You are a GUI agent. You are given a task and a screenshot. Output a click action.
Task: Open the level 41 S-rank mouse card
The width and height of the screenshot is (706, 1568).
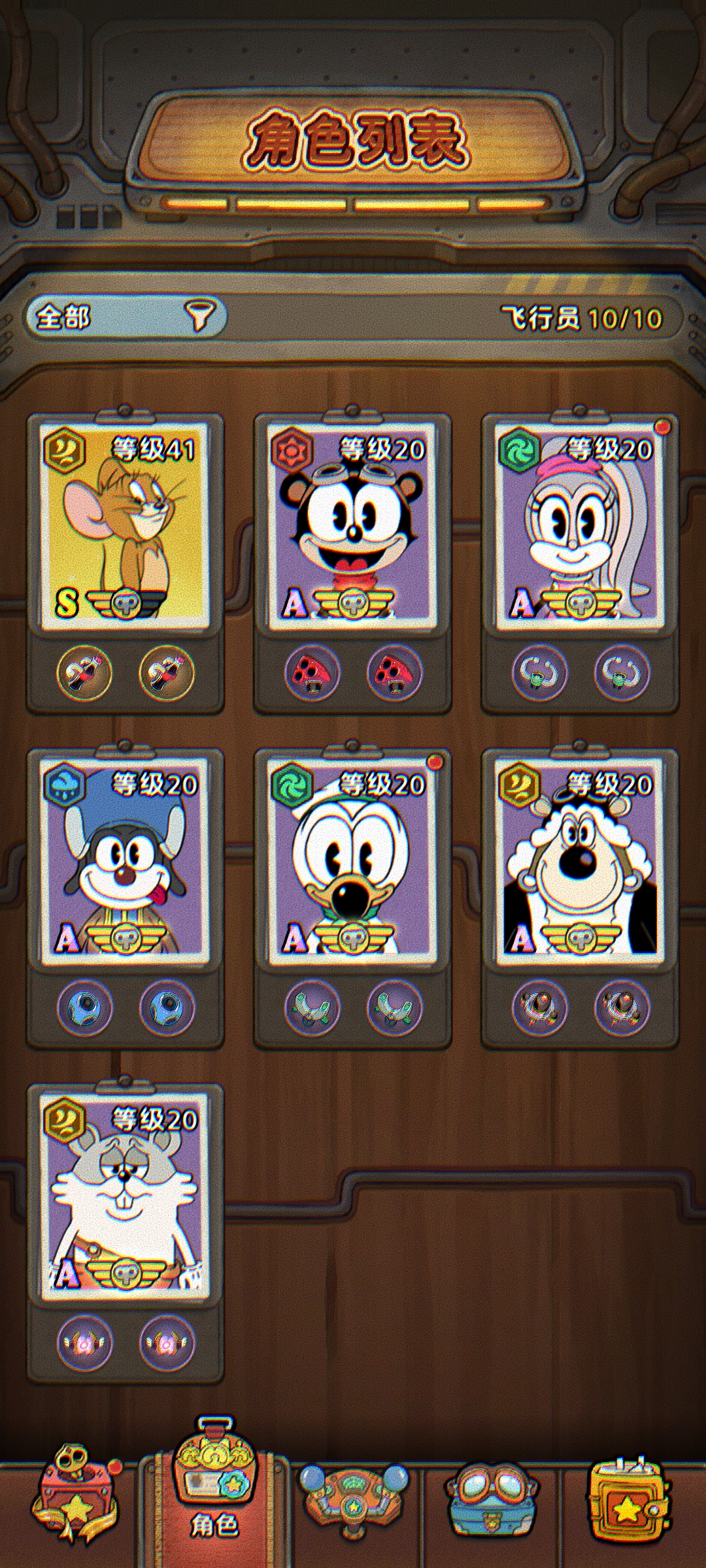(x=125, y=527)
